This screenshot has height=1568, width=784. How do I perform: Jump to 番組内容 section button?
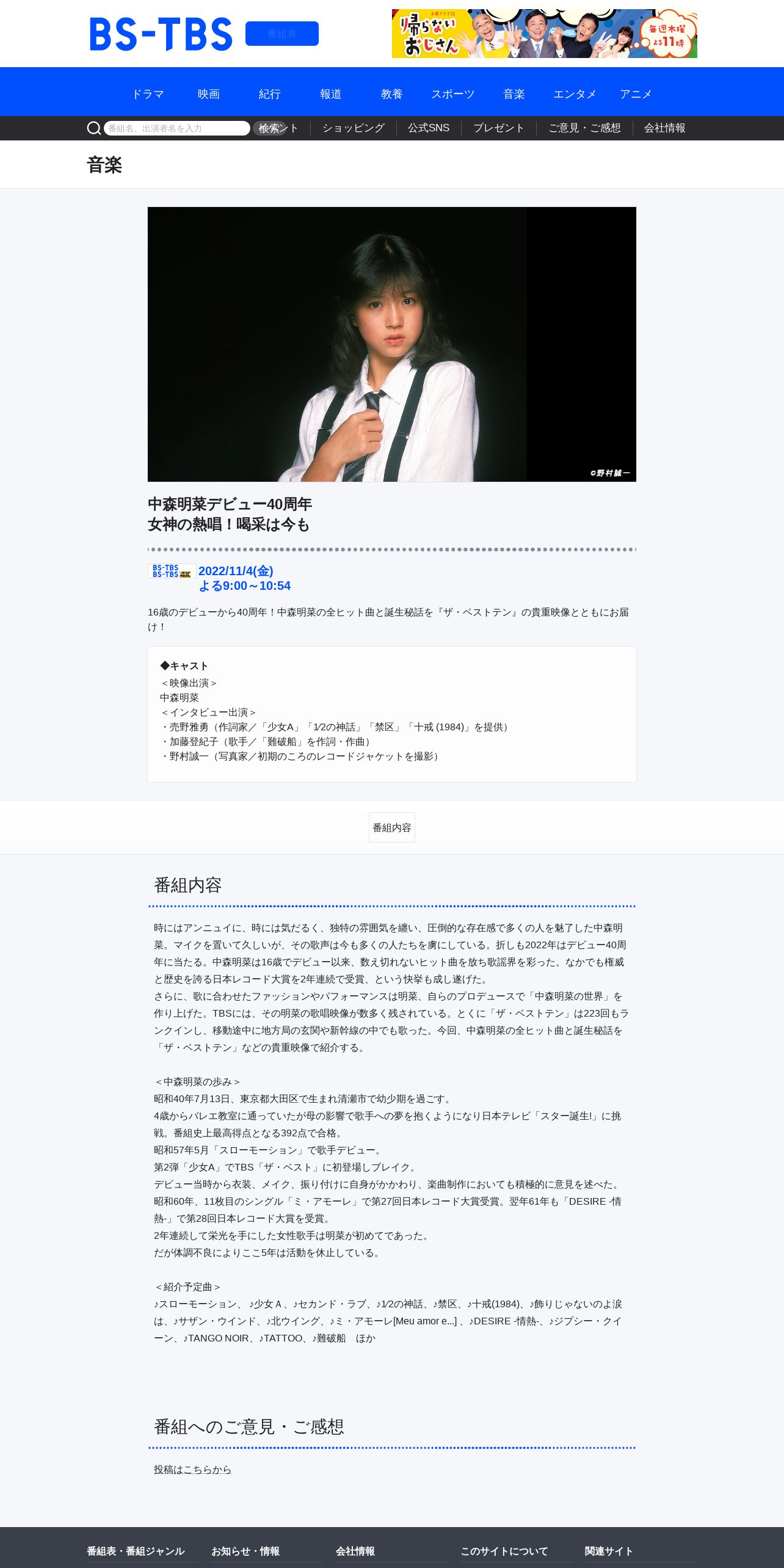[392, 827]
